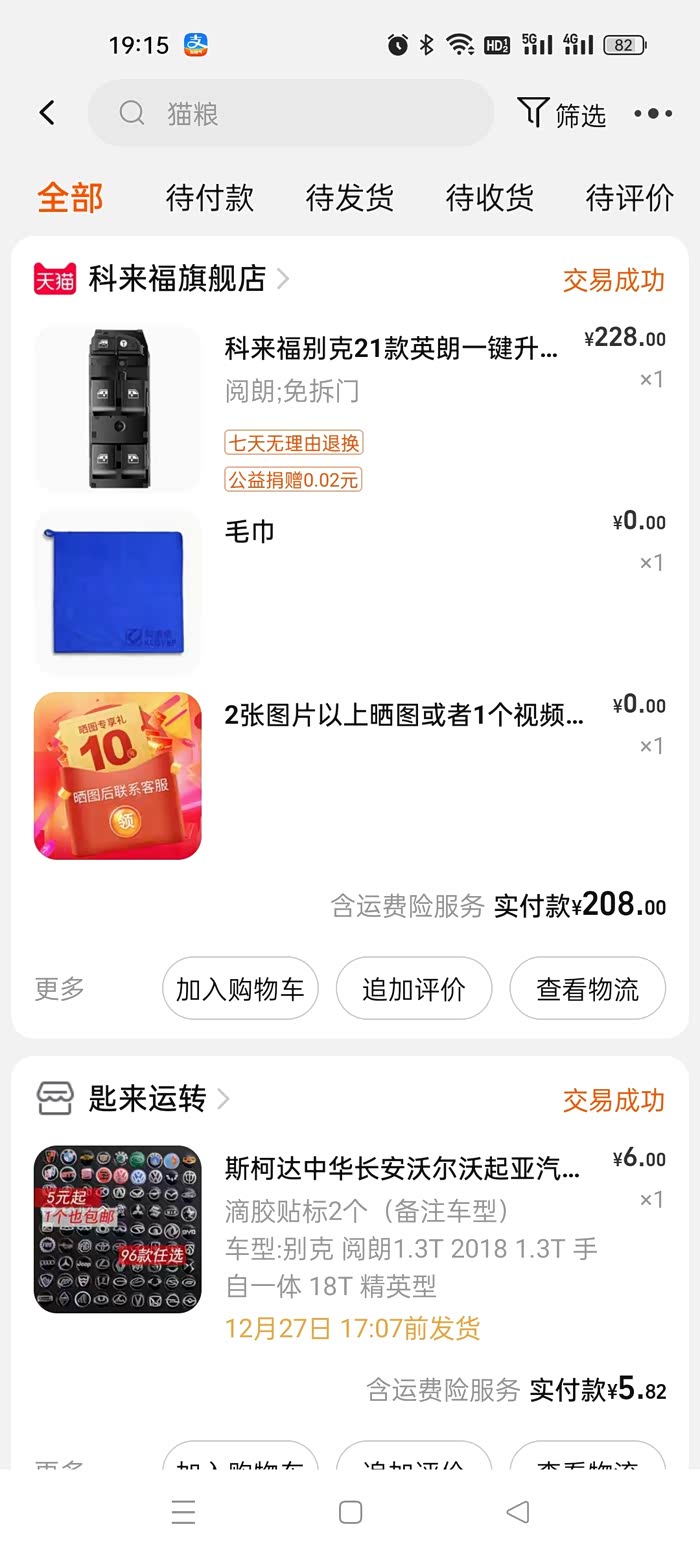
Task: Open the three-dot overflow menu
Action: (x=653, y=114)
